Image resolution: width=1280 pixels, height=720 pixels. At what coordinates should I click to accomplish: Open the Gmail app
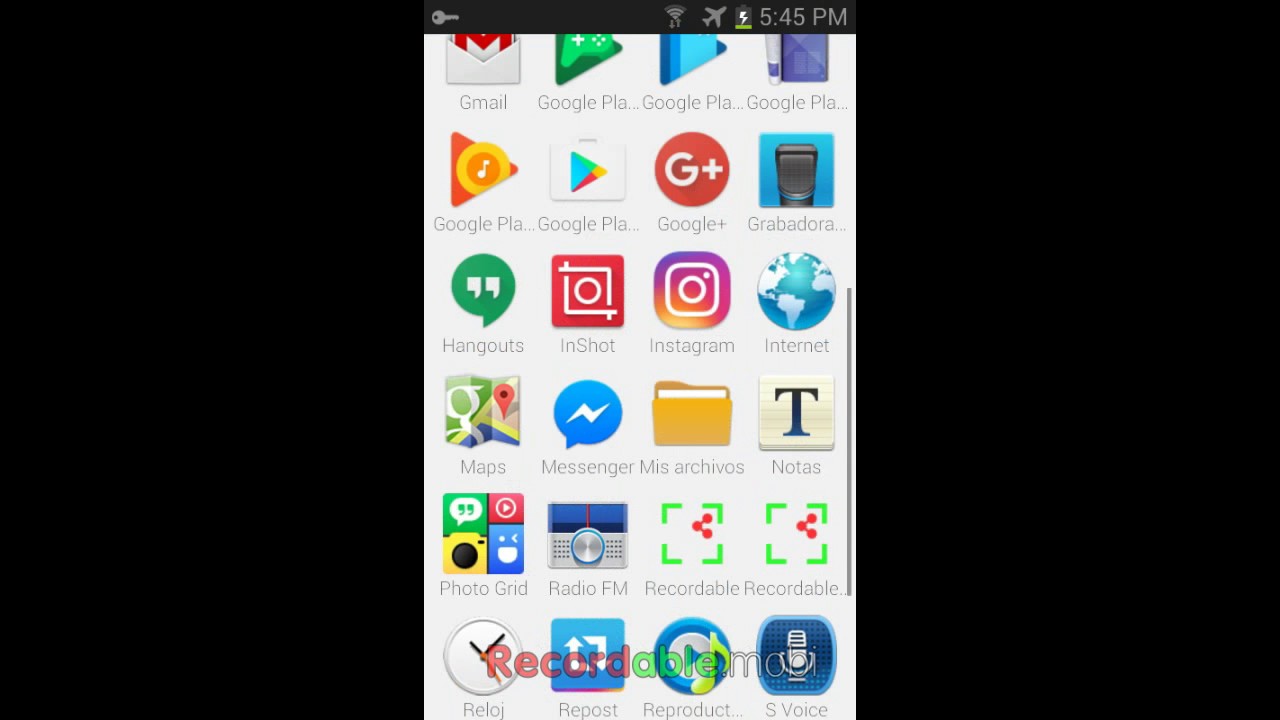click(x=483, y=62)
